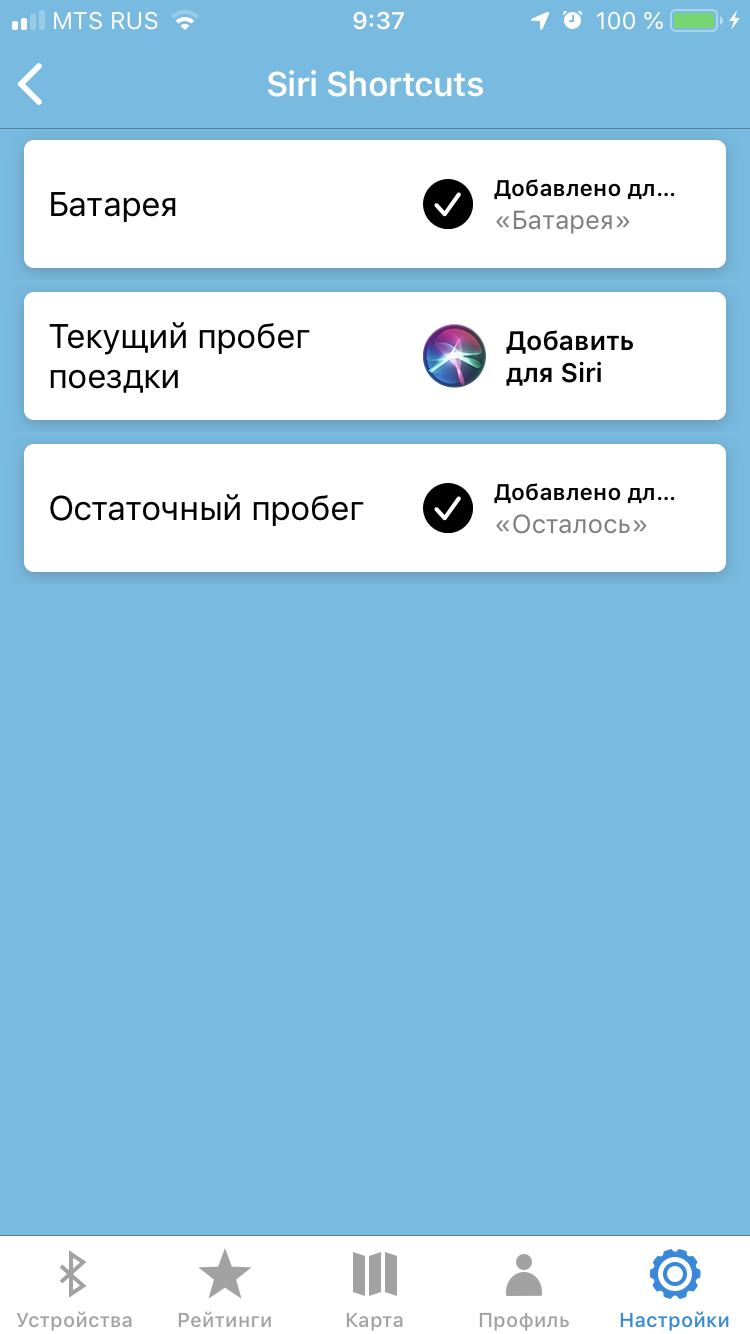This screenshot has width=750, height=1334.
Task: Select the Настройки tab
Action: tap(675, 1288)
